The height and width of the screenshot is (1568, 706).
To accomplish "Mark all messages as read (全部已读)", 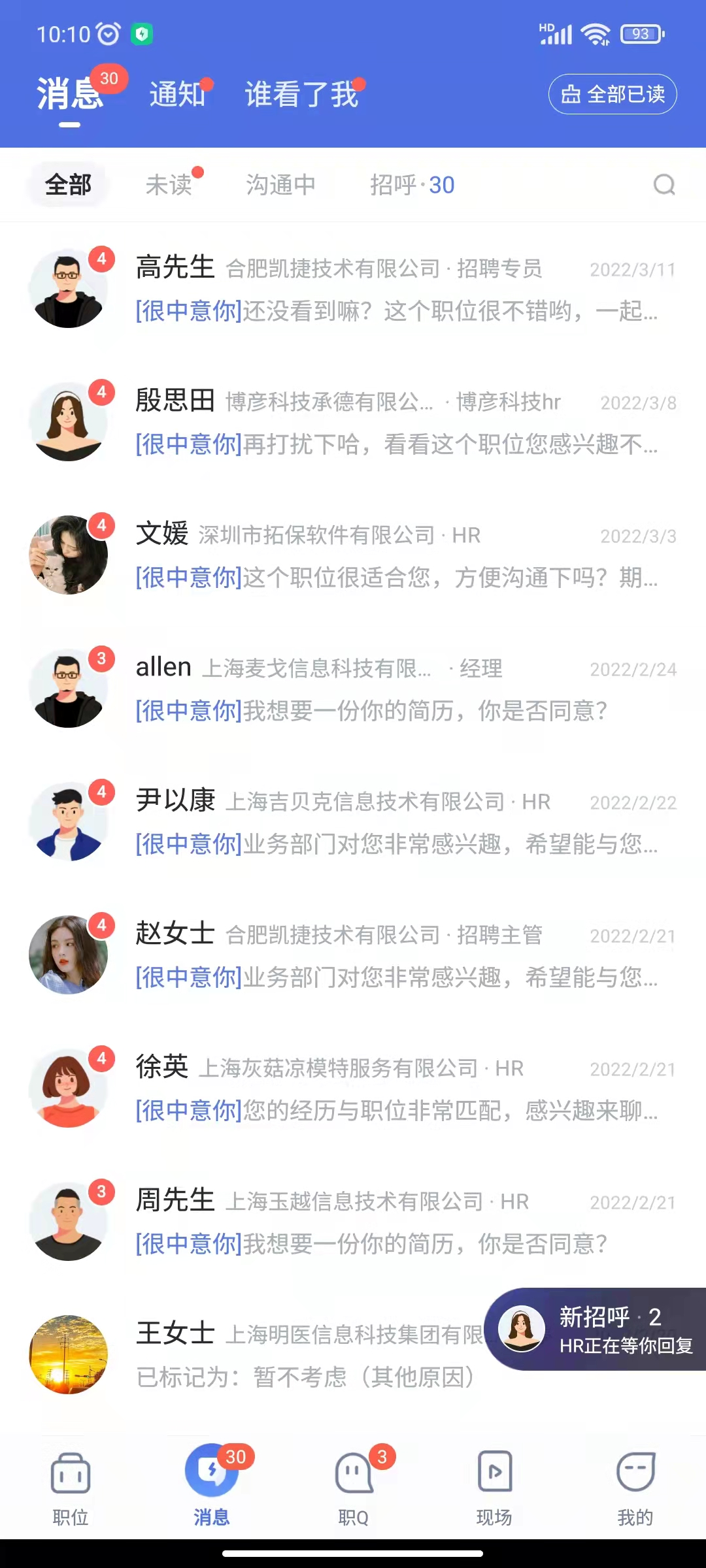I will (613, 94).
